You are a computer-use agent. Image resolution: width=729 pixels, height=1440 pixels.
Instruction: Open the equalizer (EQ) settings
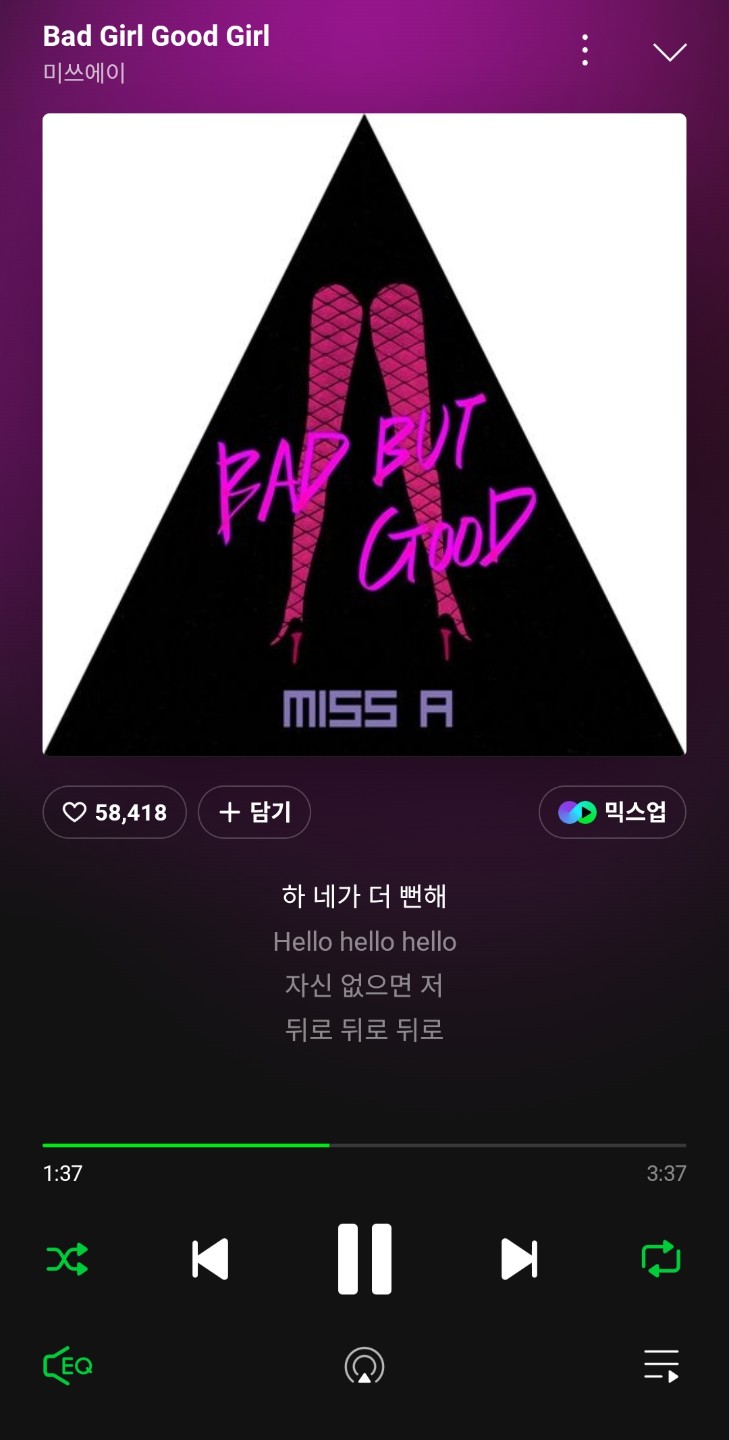point(66,1365)
